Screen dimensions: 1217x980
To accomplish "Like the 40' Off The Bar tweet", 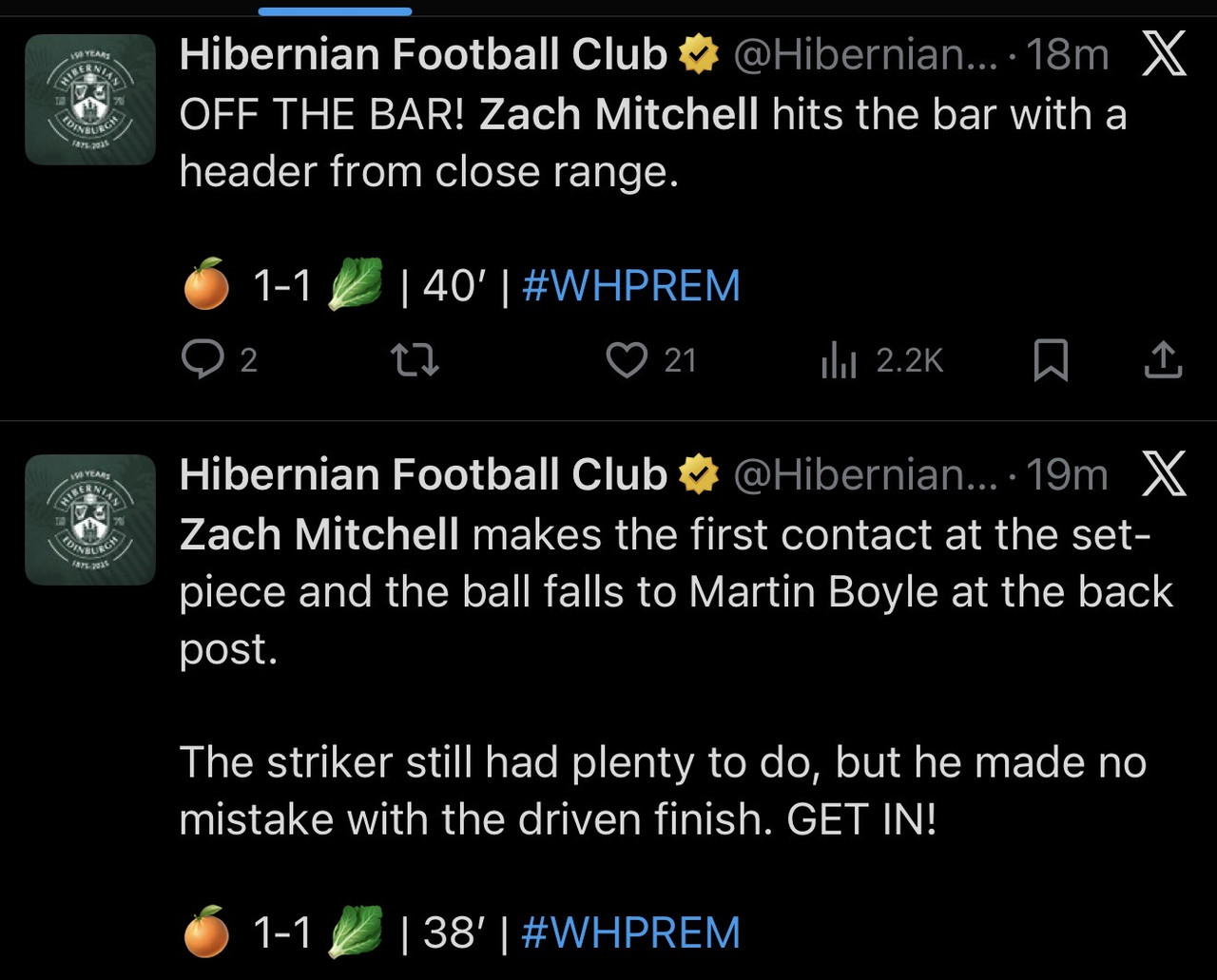I will 627,360.
